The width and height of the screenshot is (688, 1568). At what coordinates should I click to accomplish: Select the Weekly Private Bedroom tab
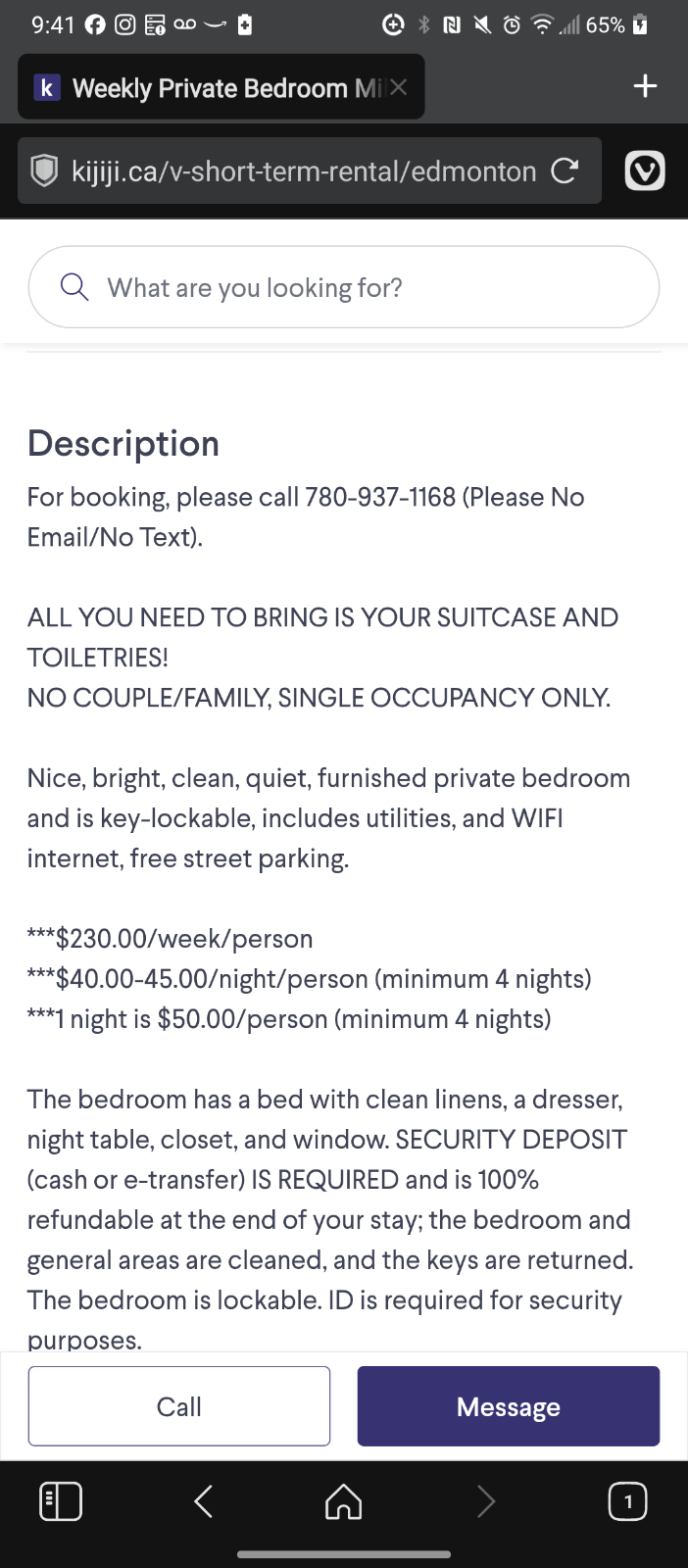coord(206,87)
